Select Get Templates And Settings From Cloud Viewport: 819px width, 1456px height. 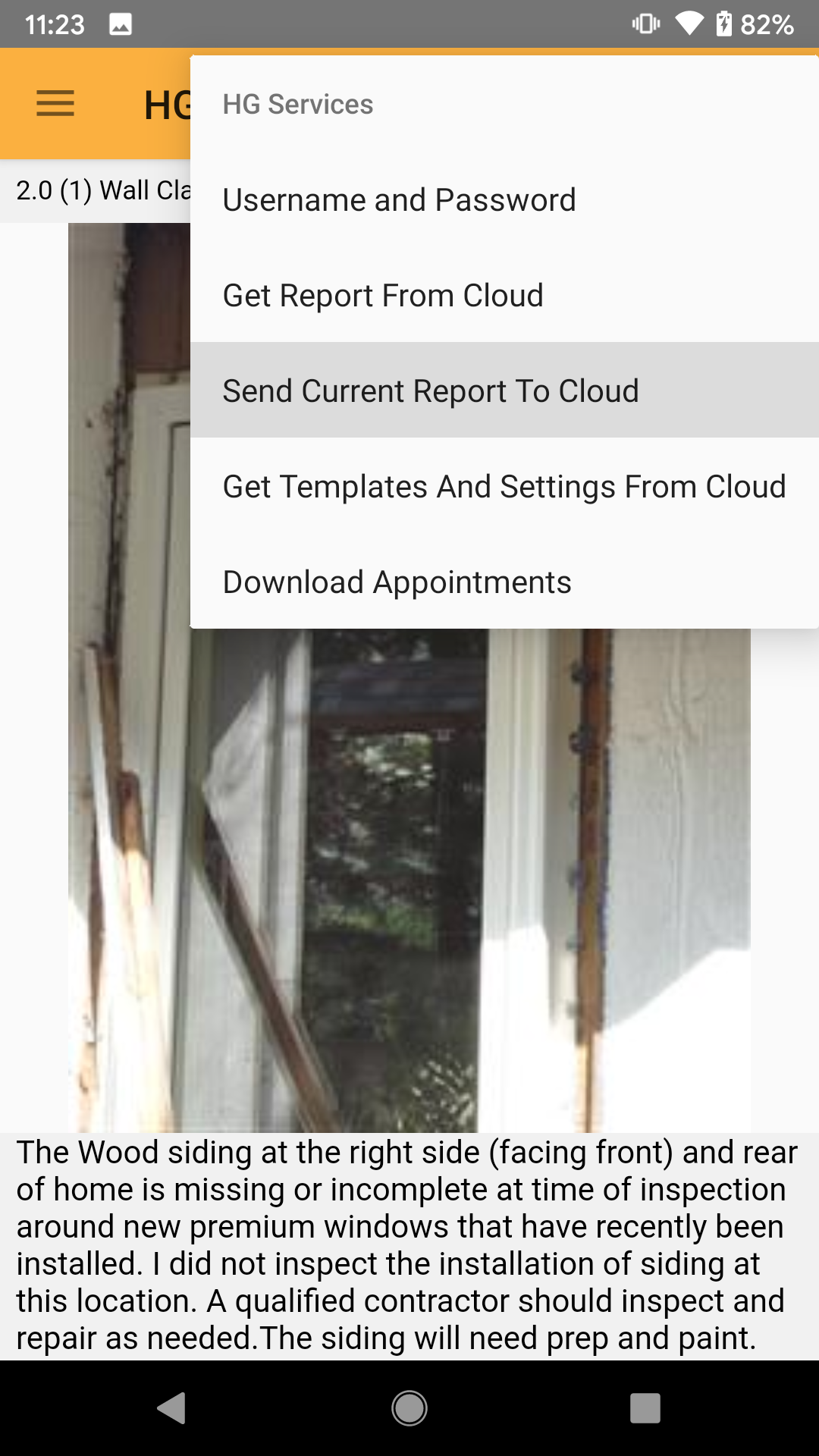[x=504, y=487]
